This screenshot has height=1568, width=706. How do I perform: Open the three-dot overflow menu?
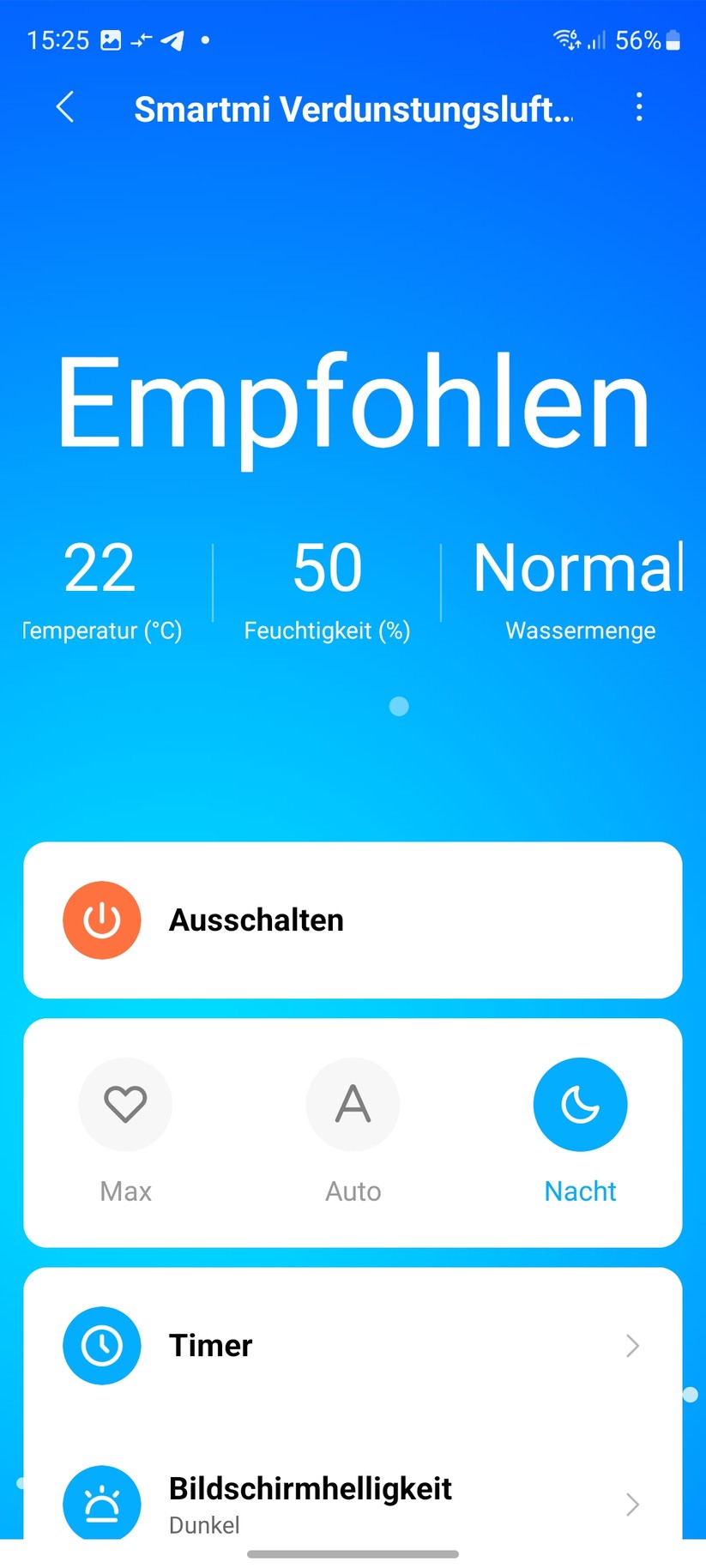point(639,107)
